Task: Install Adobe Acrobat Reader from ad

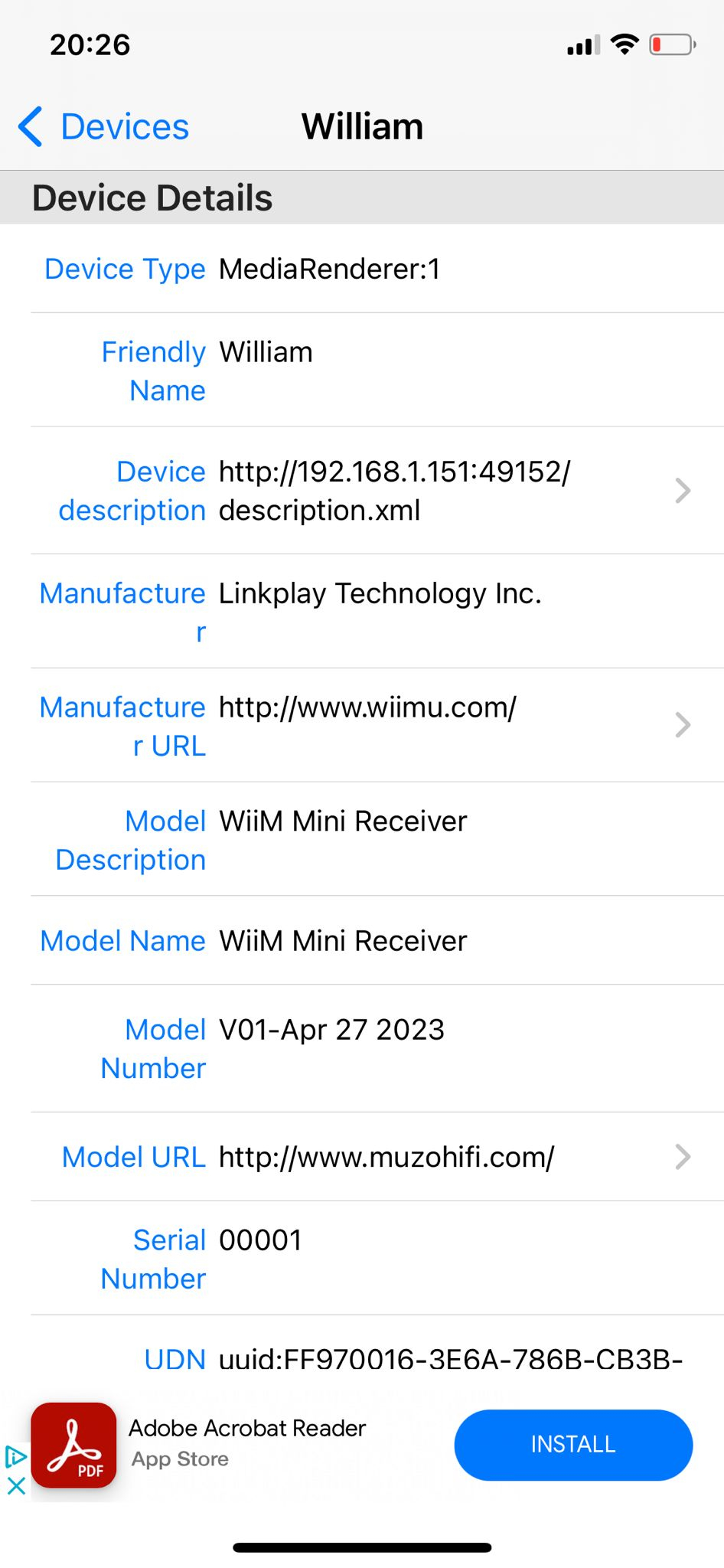Action: coord(572,1445)
